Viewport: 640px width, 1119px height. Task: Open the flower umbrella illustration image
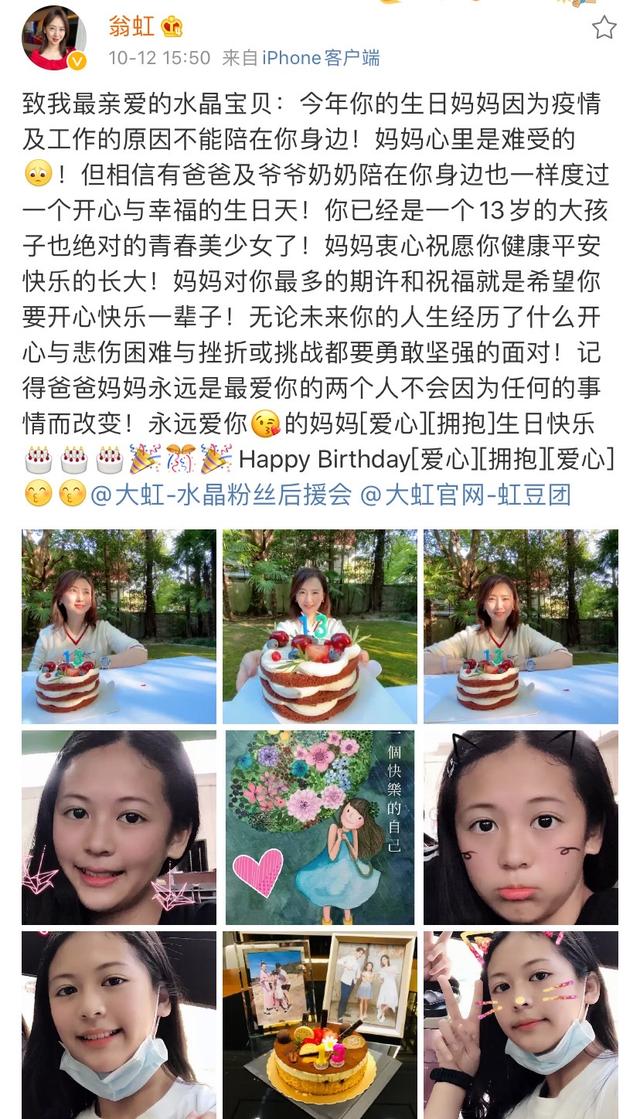pyautogui.click(x=319, y=827)
